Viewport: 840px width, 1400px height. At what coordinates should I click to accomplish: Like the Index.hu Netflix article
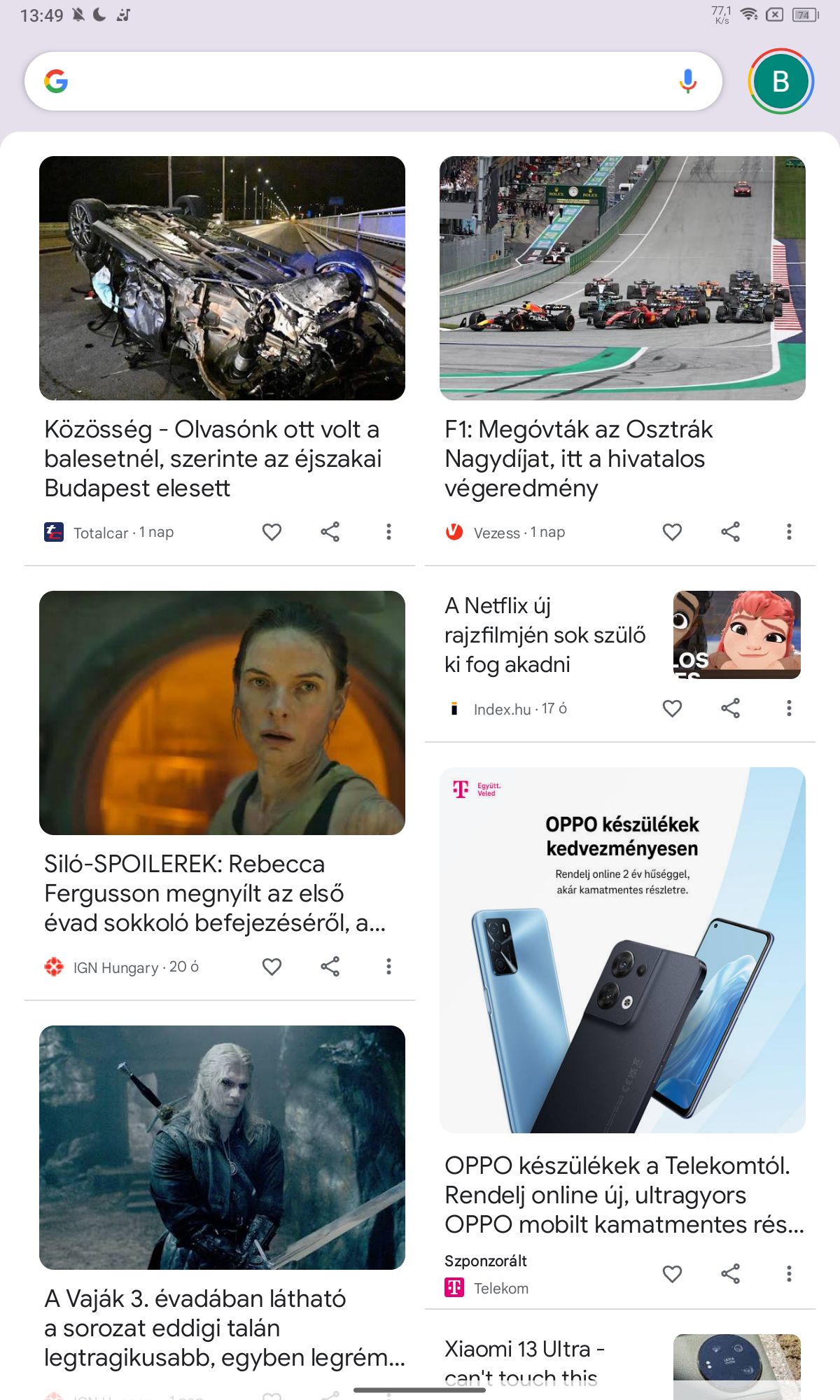[x=672, y=708]
